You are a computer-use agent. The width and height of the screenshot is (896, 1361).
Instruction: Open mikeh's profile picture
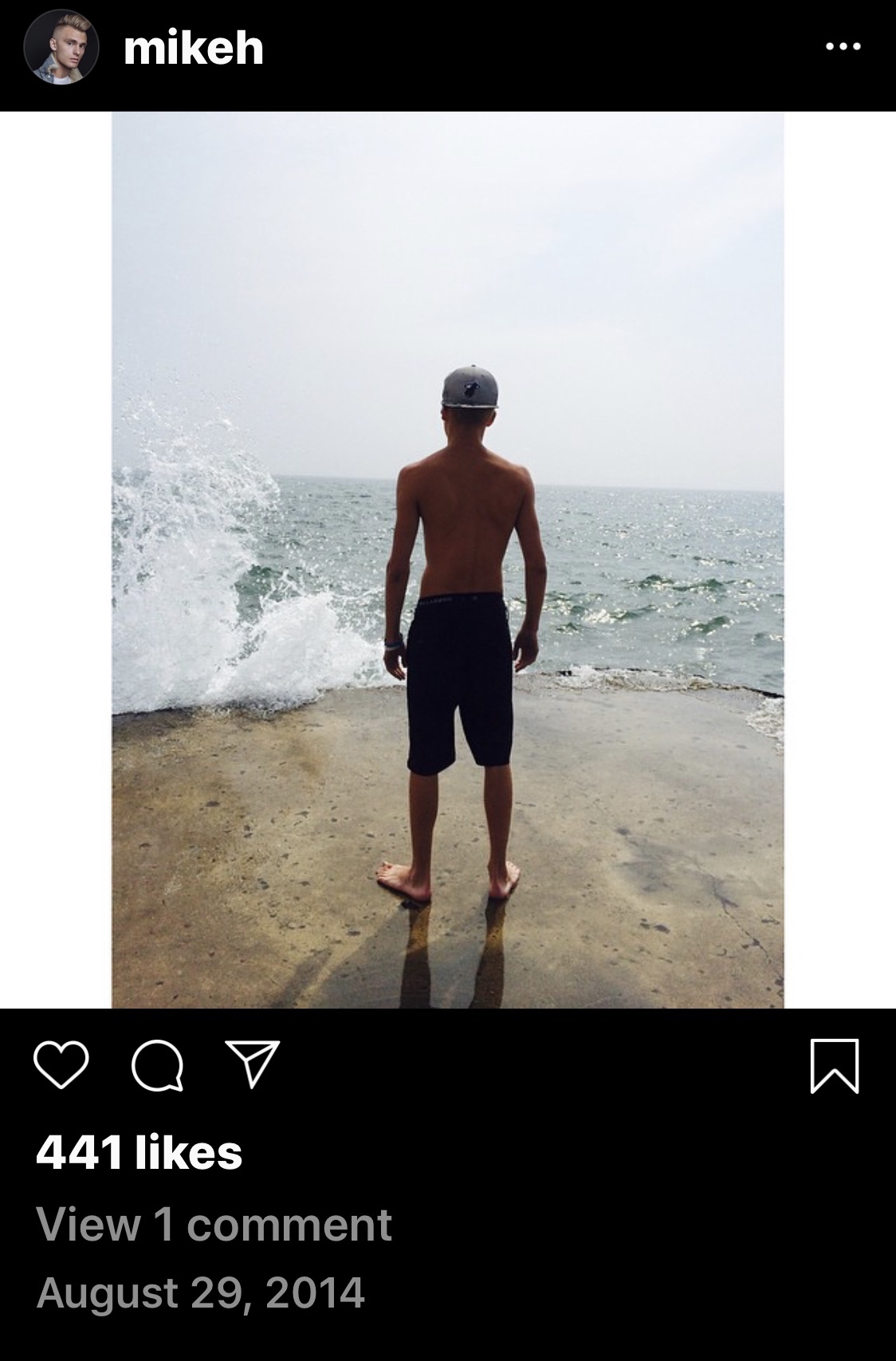61,48
